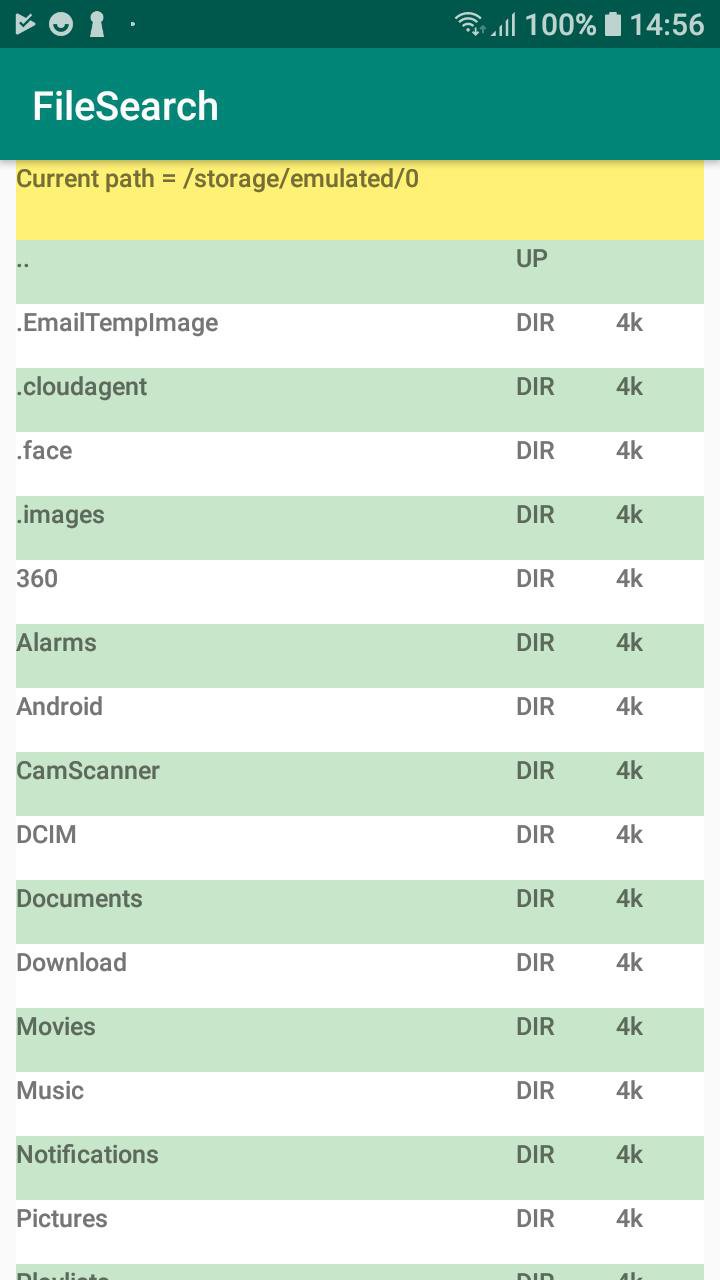Browse the Android directory
720x1280 pixels.
360,720
